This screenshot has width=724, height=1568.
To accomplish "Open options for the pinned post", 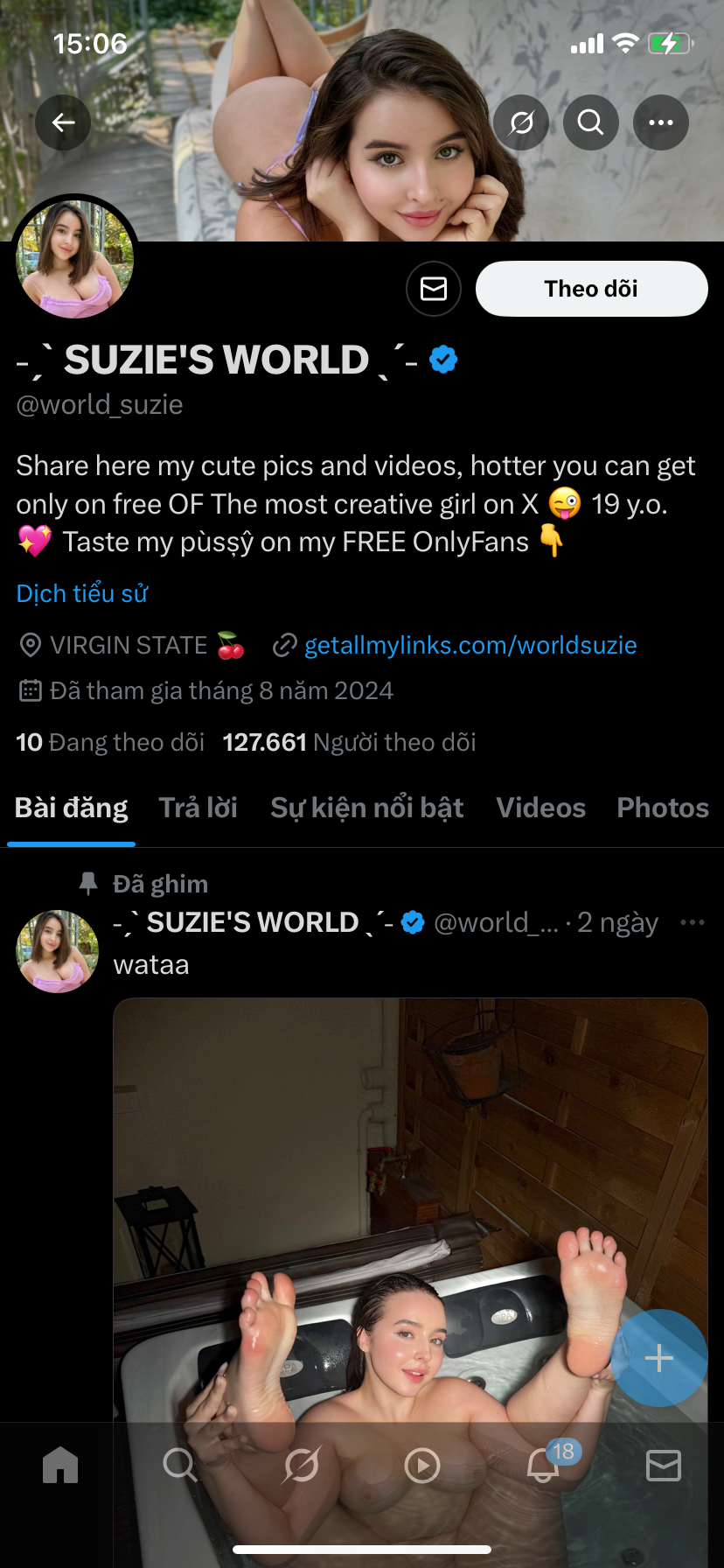I will [692, 922].
